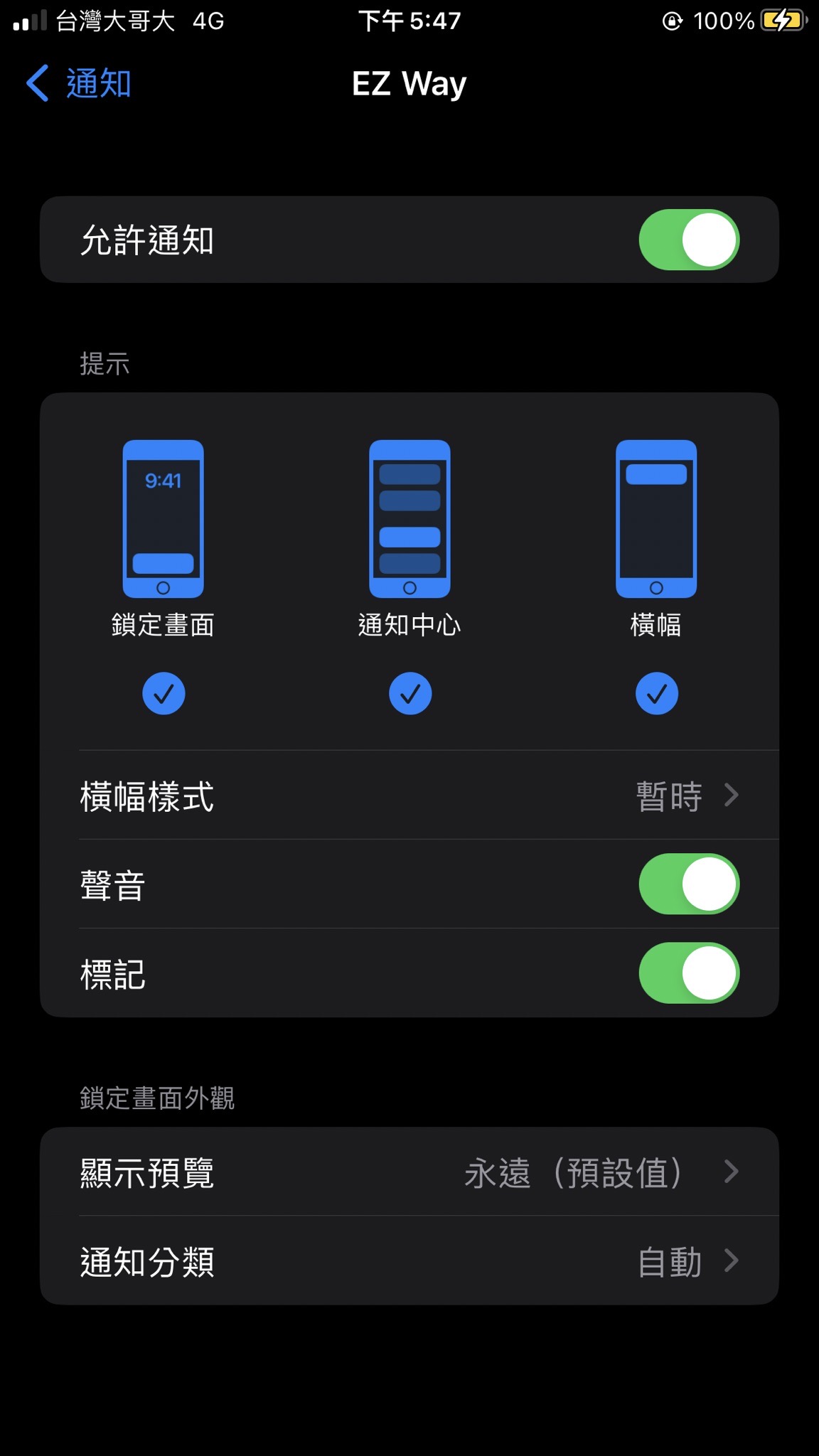Turn off the 允許通知 switch
Screen dimensions: 819x1456
688,240
